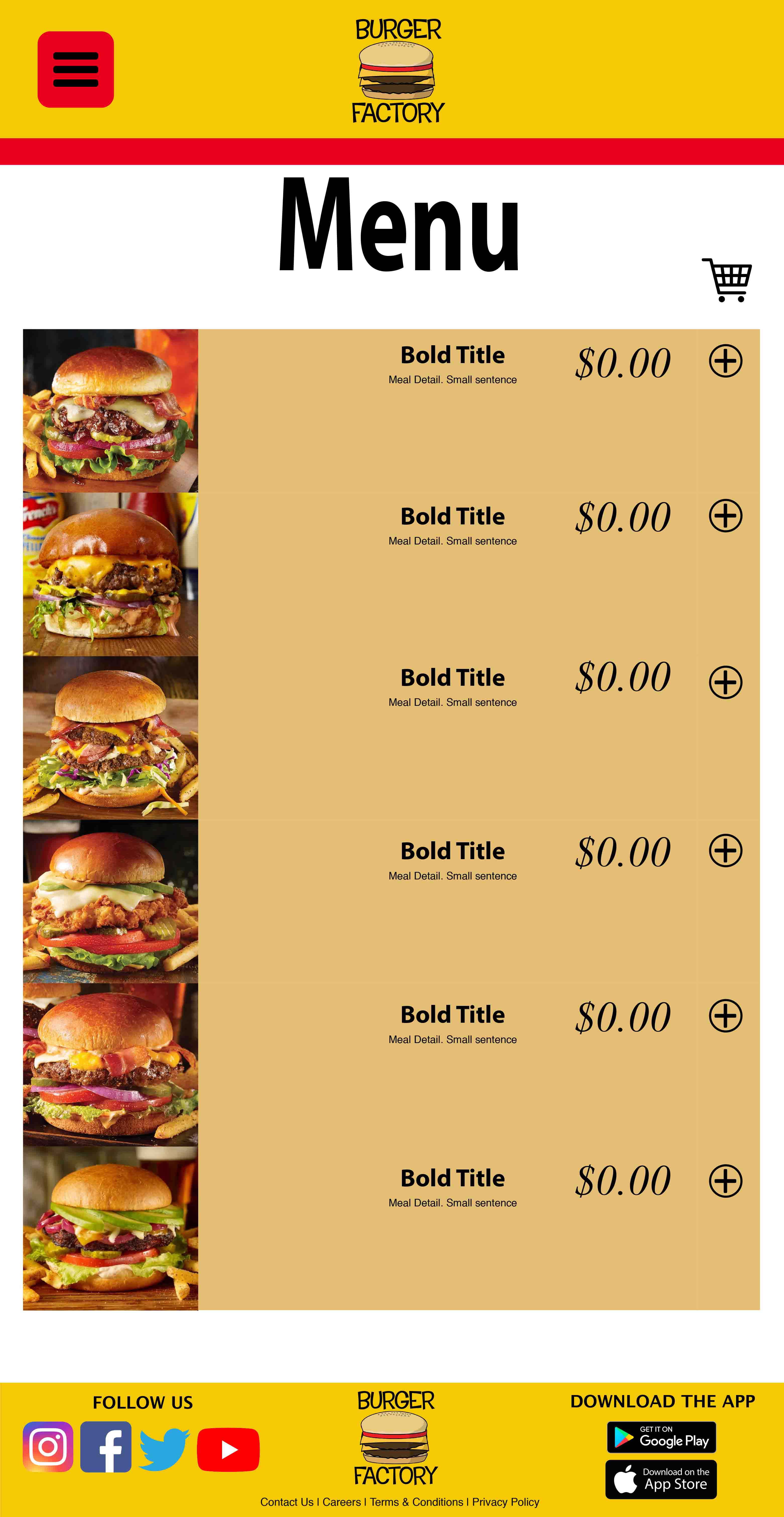The height and width of the screenshot is (1517, 784).
Task: Open the Facebook page
Action: point(106,1447)
